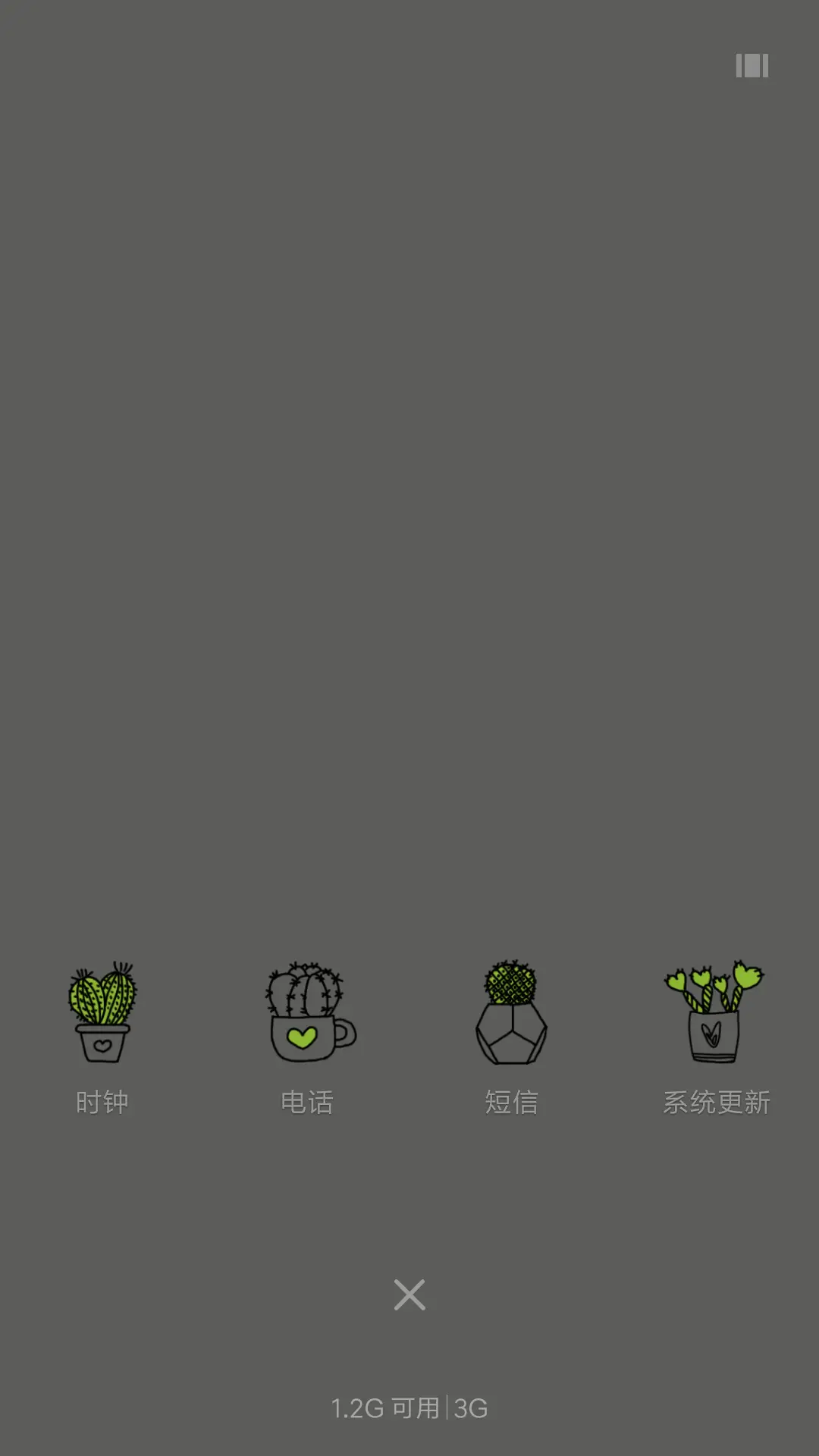819x1456 pixels.
Task: Tap the card switcher icon at top right
Action: [752, 67]
